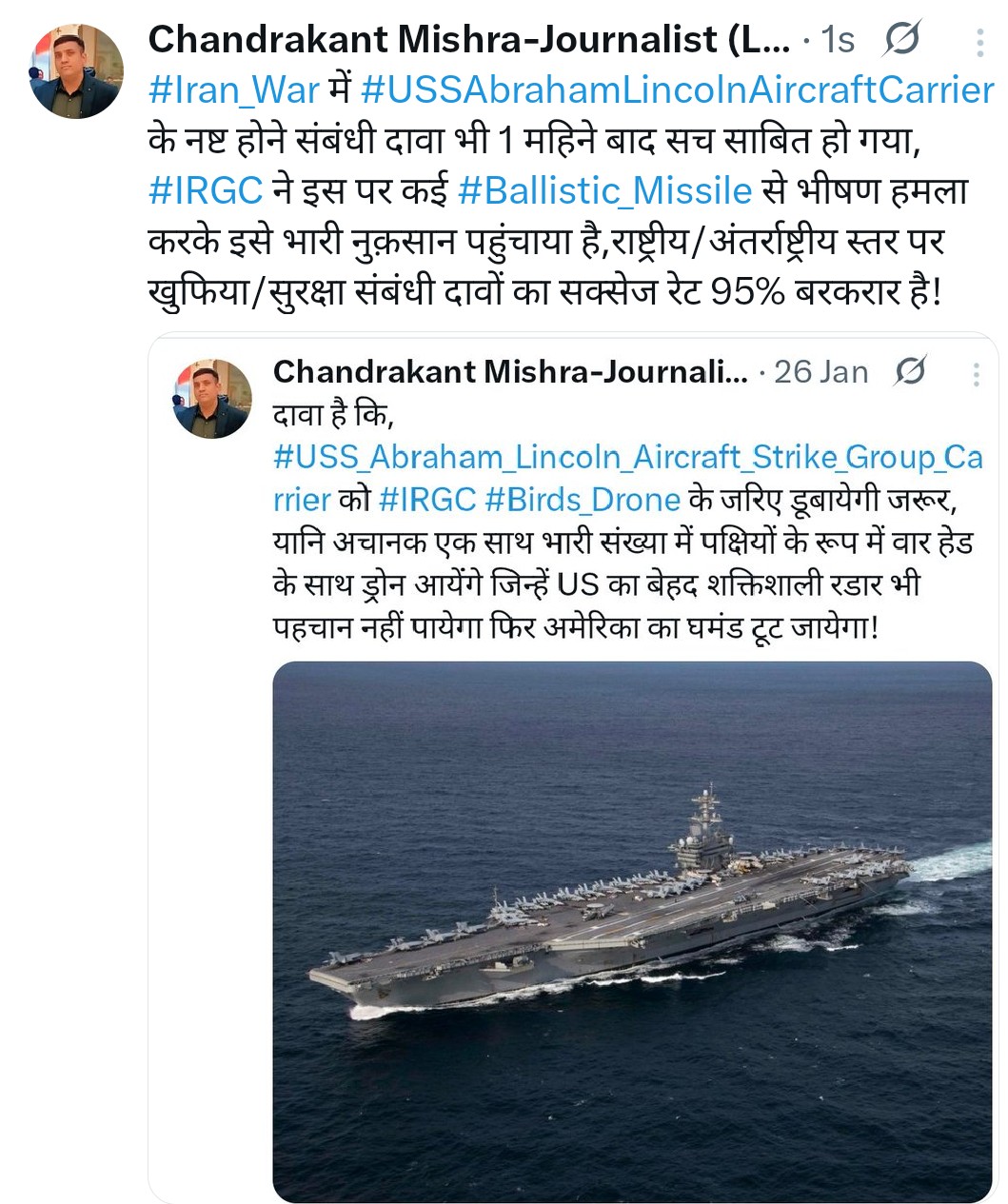This screenshot has width=1008, height=1204.
Task: Open the #USS_Abraham_Lincoln_Aircraft_Strike_Group_Carrier hashtag
Action: pos(627,458)
